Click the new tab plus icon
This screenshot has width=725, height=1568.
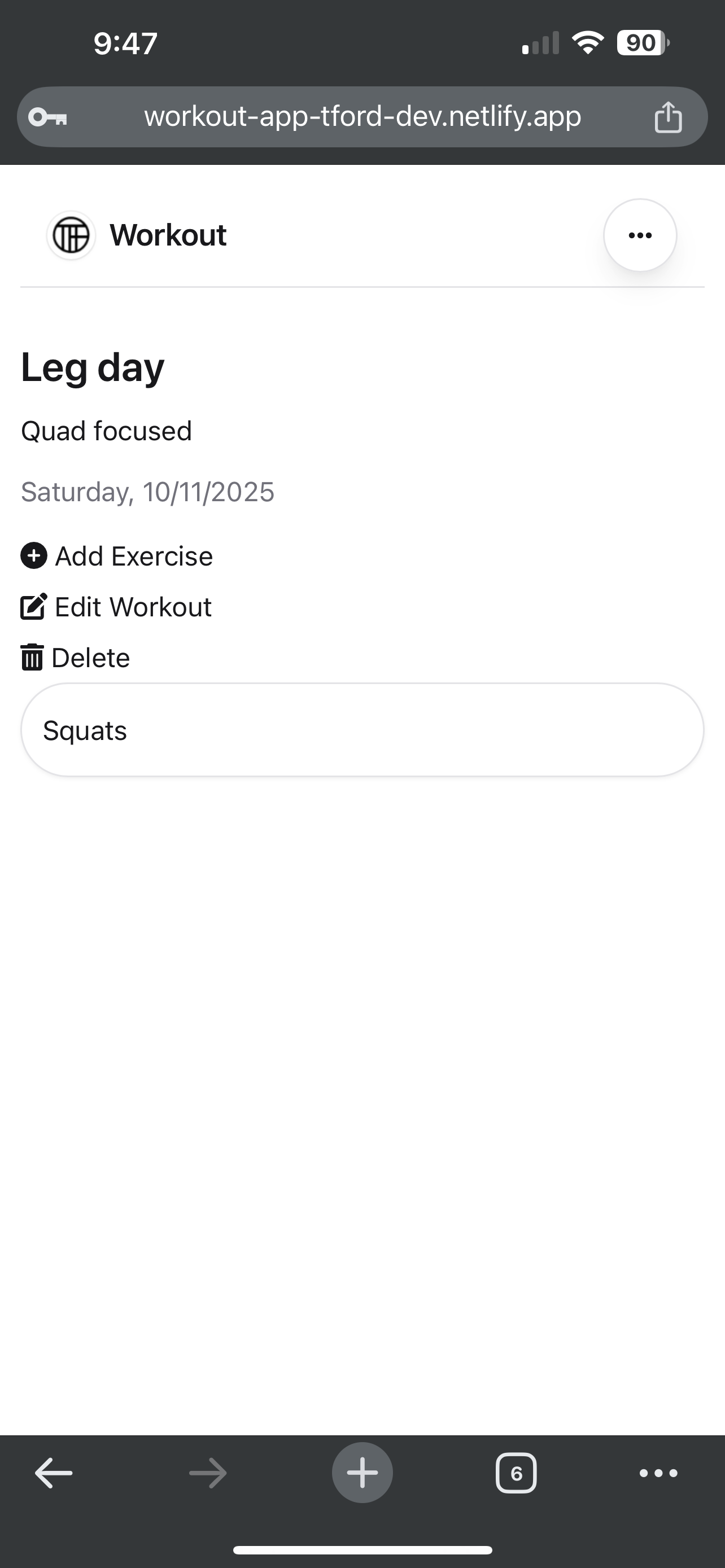point(362,1473)
